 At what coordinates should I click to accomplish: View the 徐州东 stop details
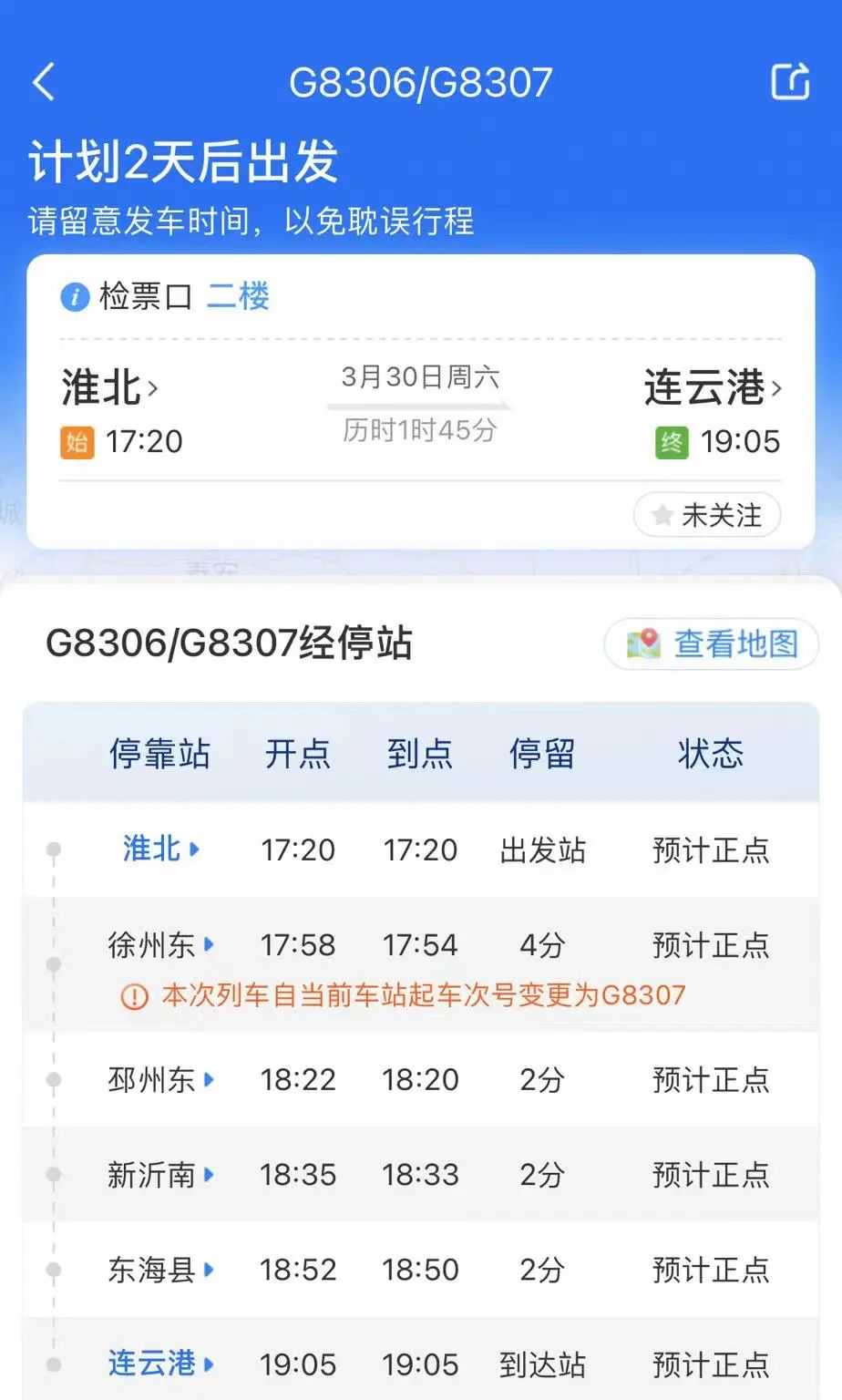coord(160,945)
